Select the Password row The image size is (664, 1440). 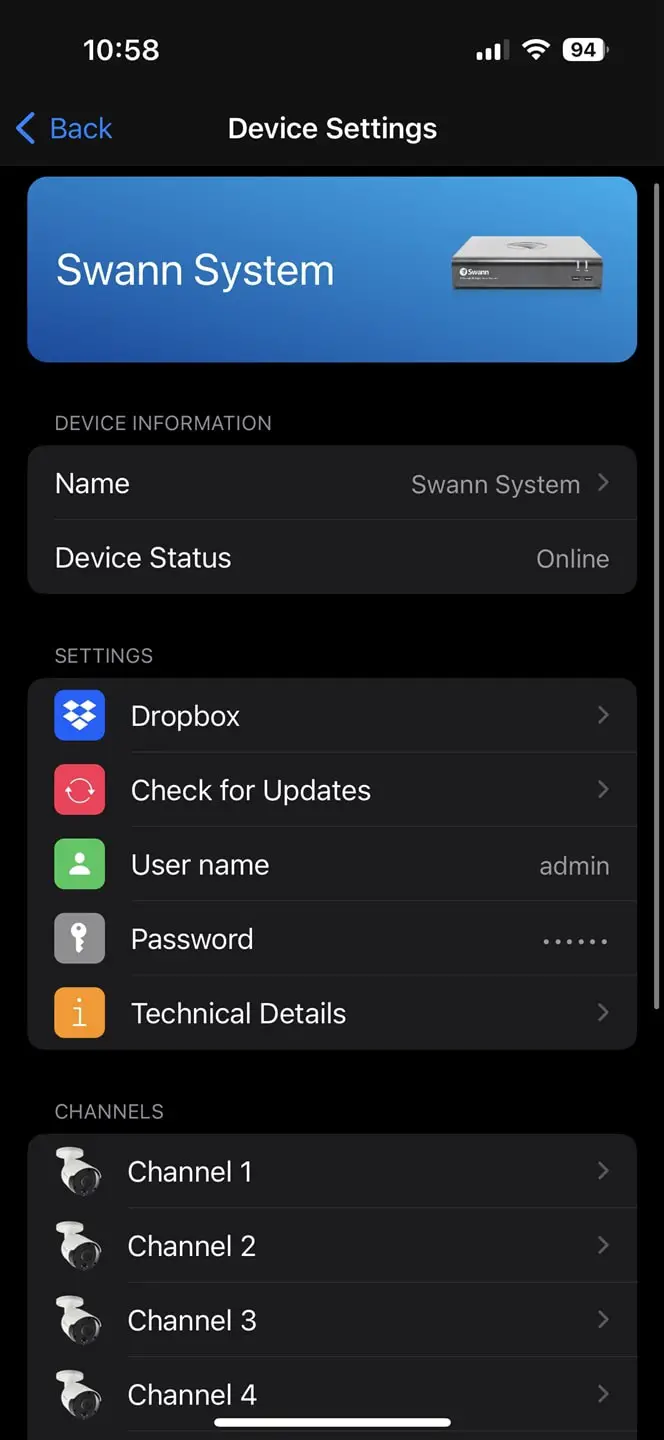(332, 939)
